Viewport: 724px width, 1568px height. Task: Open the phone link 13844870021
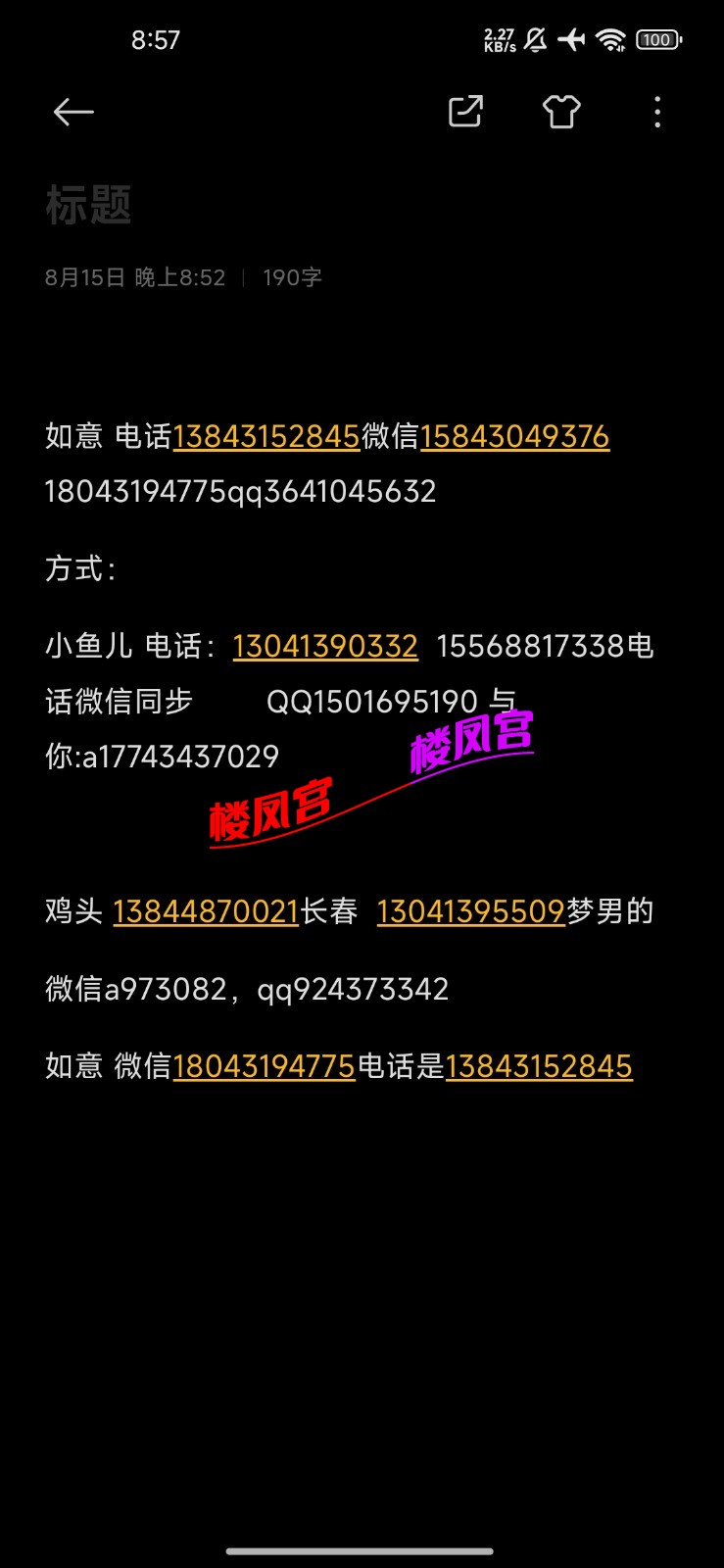[206, 911]
